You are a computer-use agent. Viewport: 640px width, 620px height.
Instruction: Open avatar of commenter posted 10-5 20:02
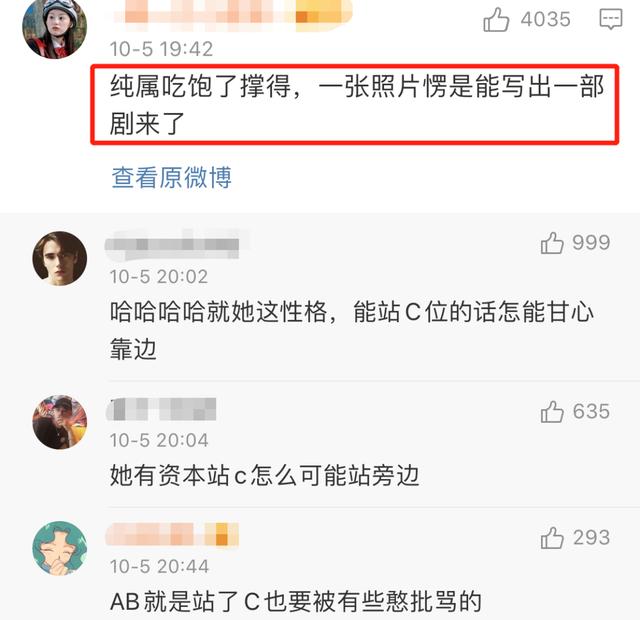tap(59, 258)
